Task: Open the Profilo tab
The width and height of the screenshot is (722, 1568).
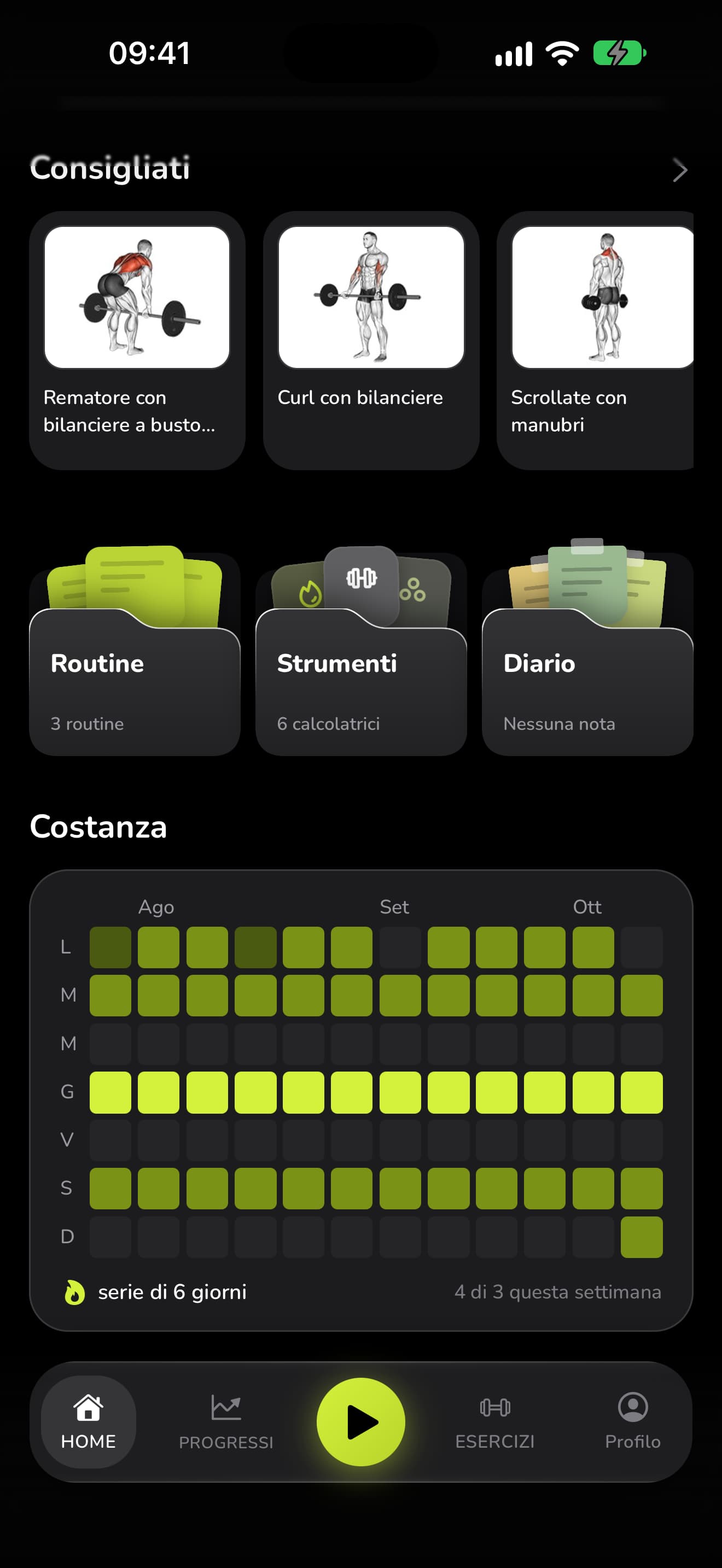Action: (632, 1422)
